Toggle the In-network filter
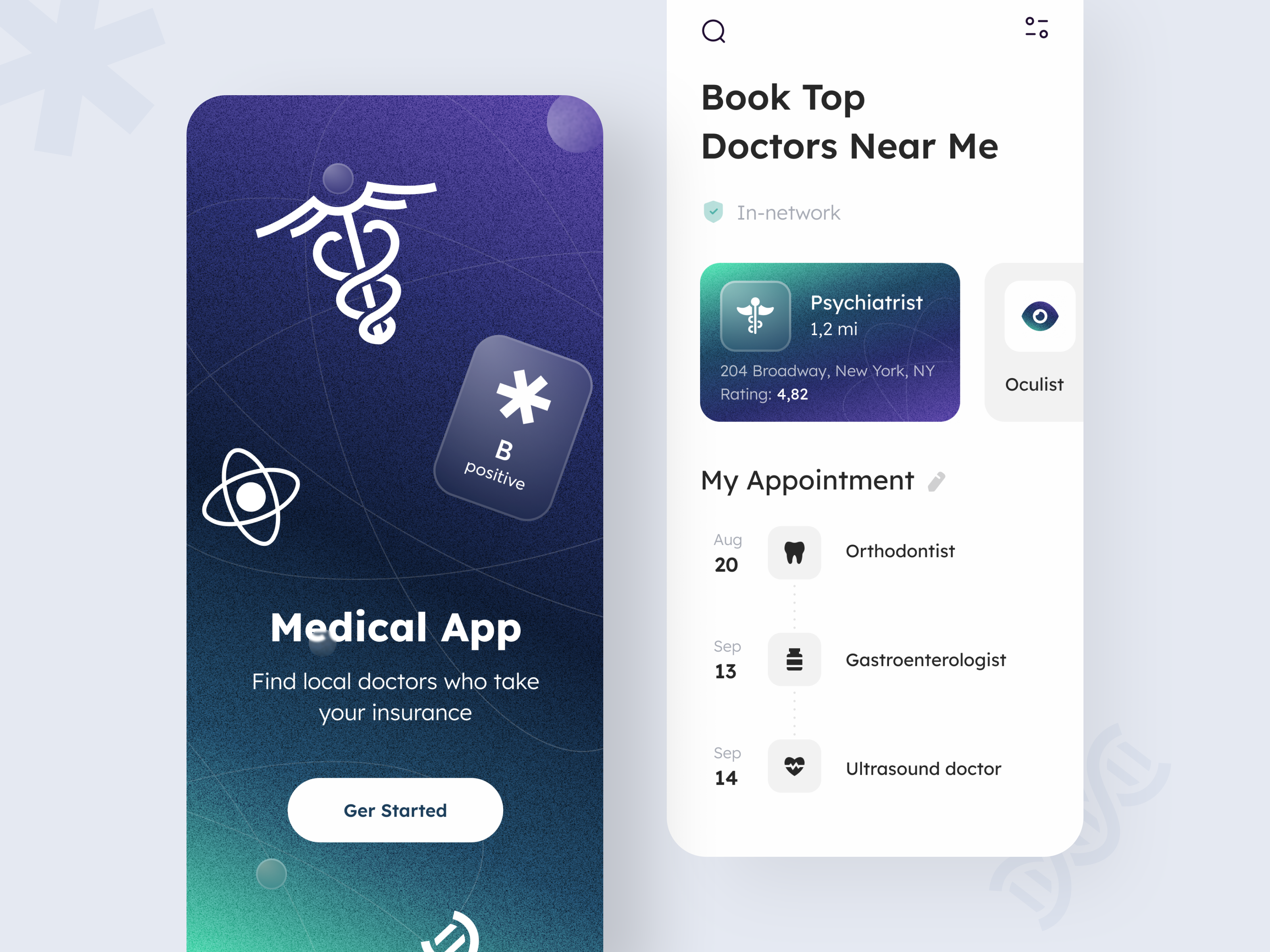Viewport: 1270px width, 952px height. 772,212
